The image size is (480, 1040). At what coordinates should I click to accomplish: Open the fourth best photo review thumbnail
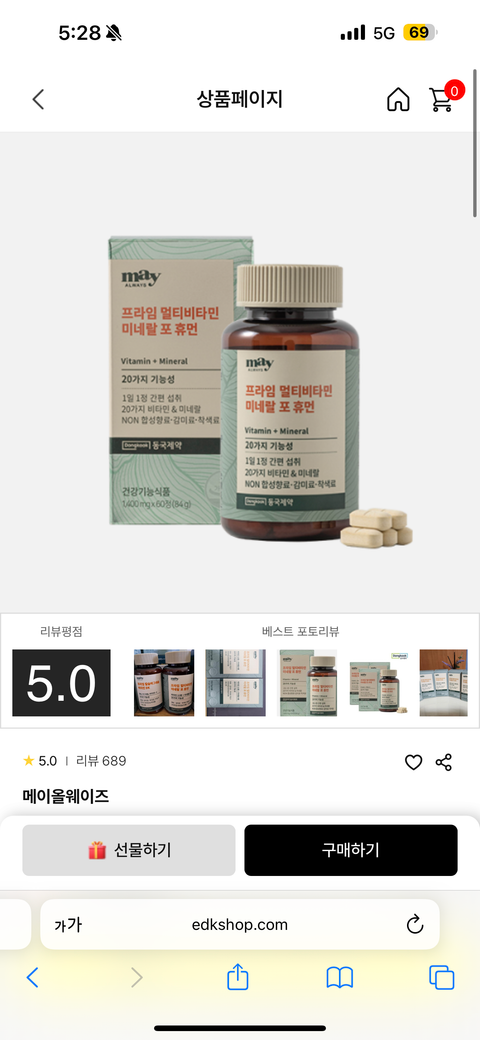coord(379,682)
